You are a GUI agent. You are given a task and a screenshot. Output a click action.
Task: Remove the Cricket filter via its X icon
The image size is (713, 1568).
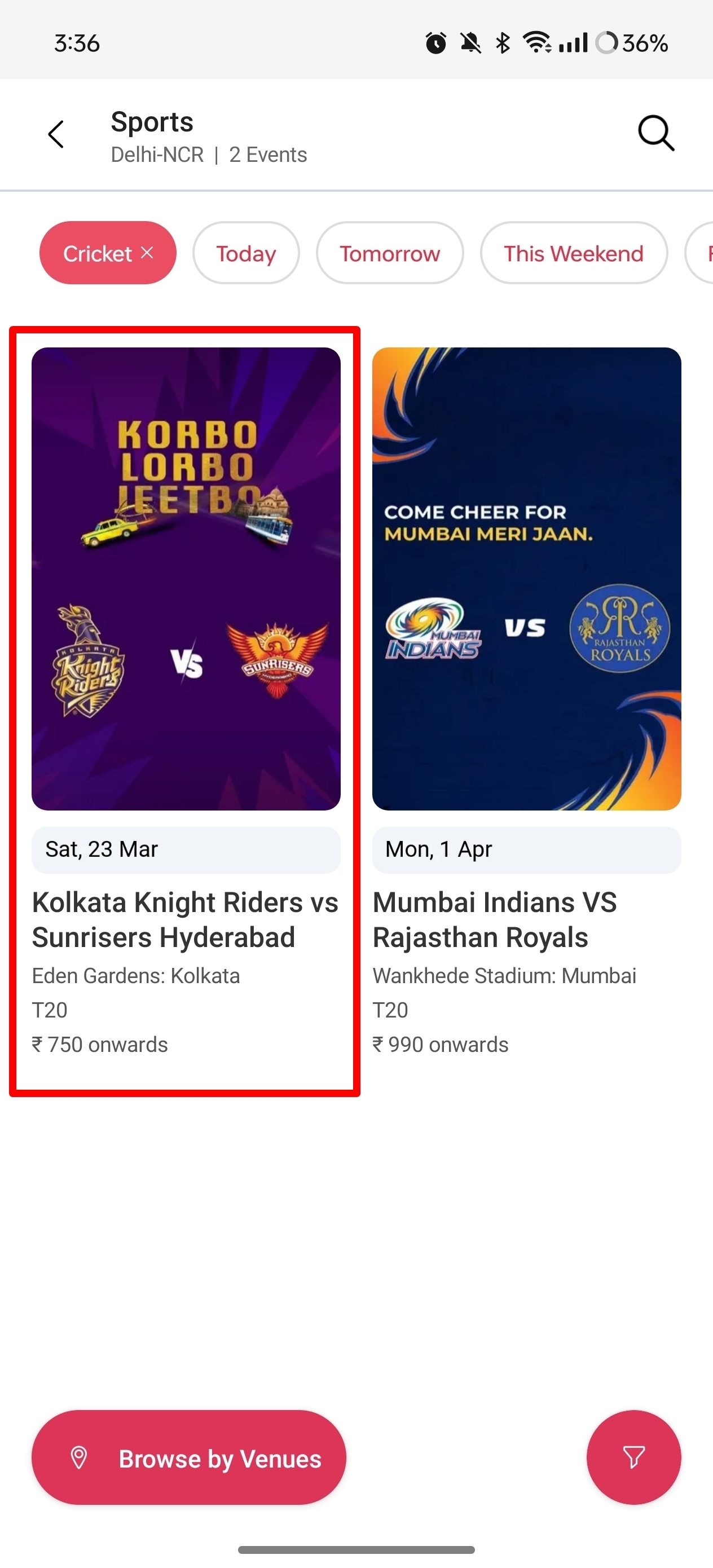coord(147,252)
